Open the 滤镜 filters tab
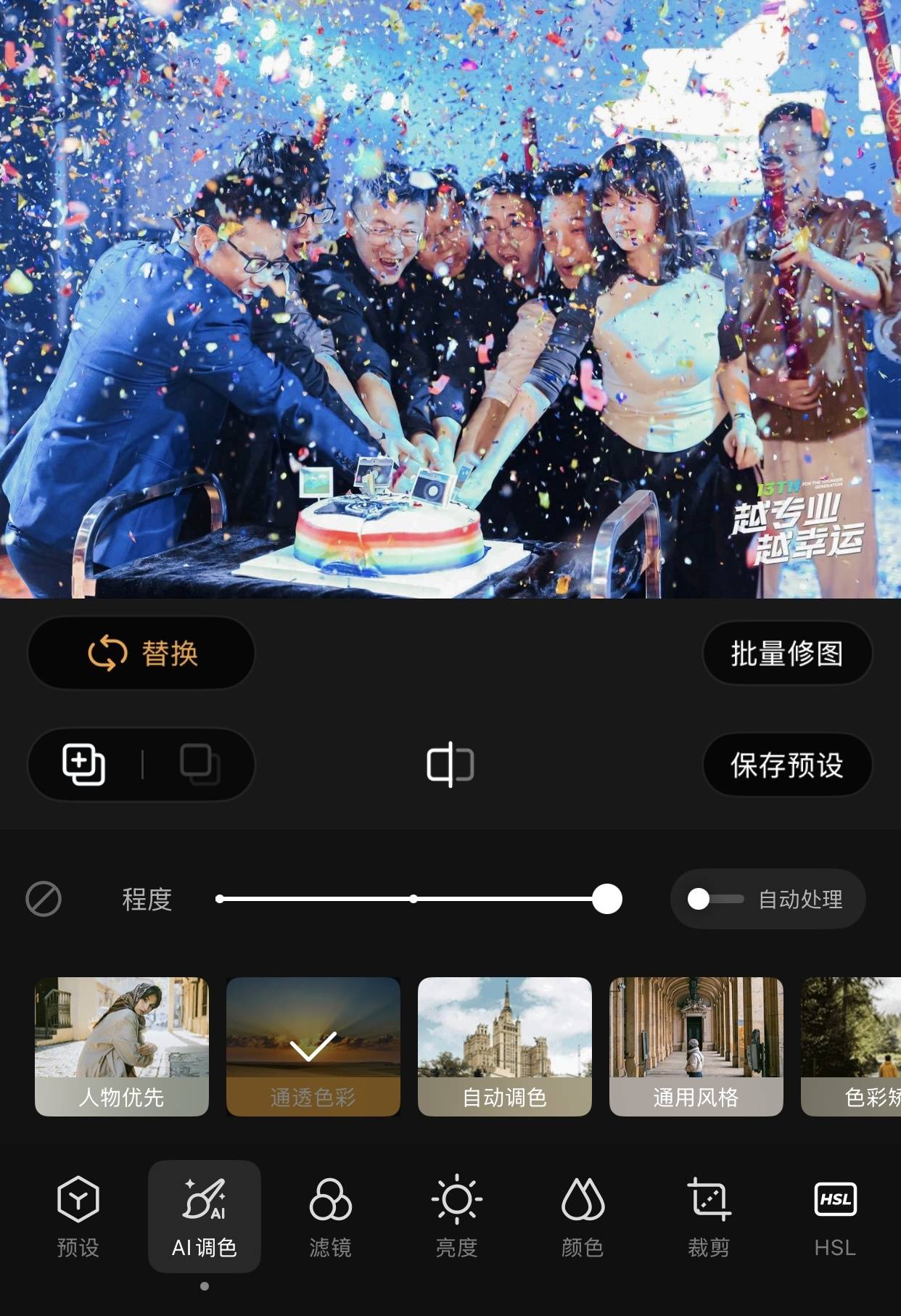 coord(331,1216)
